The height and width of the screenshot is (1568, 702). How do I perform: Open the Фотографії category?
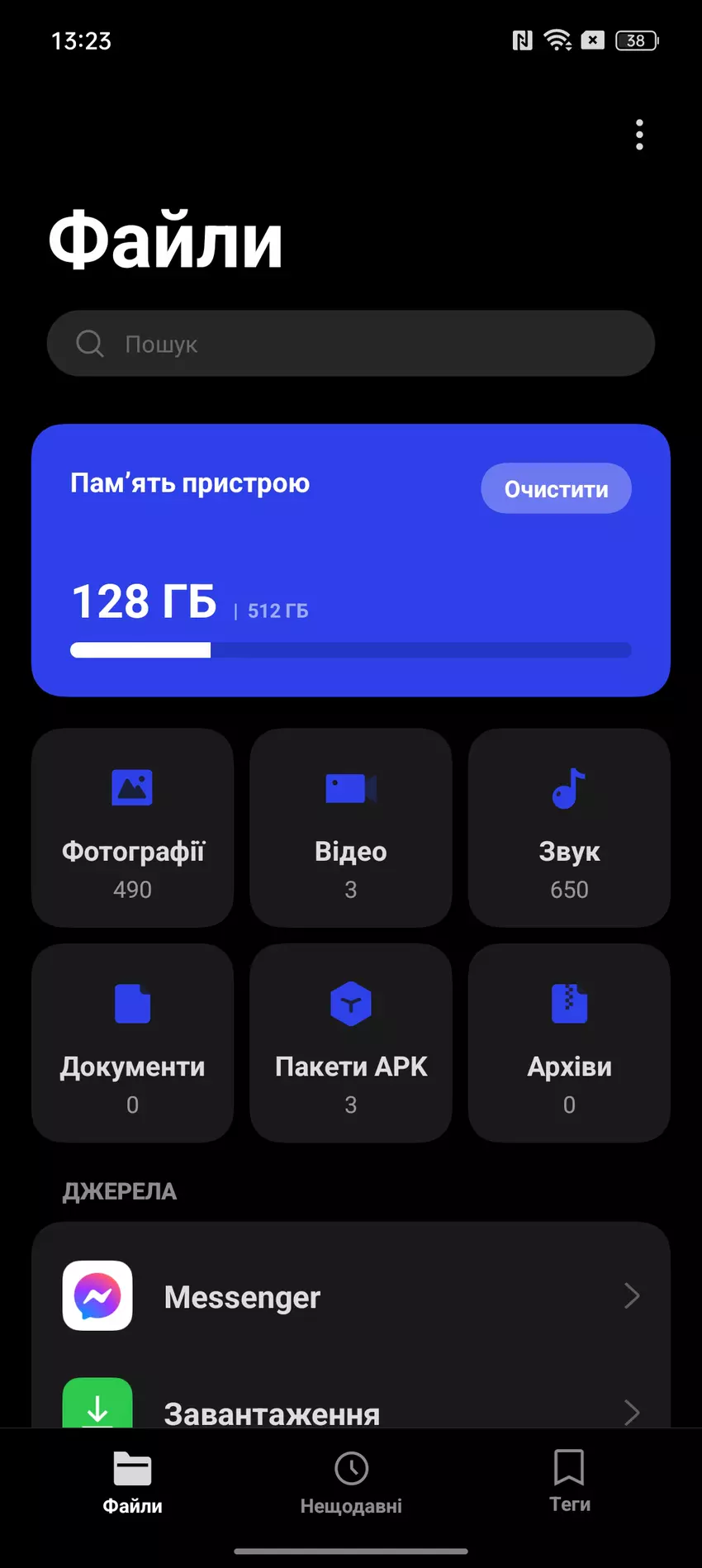[x=132, y=828]
